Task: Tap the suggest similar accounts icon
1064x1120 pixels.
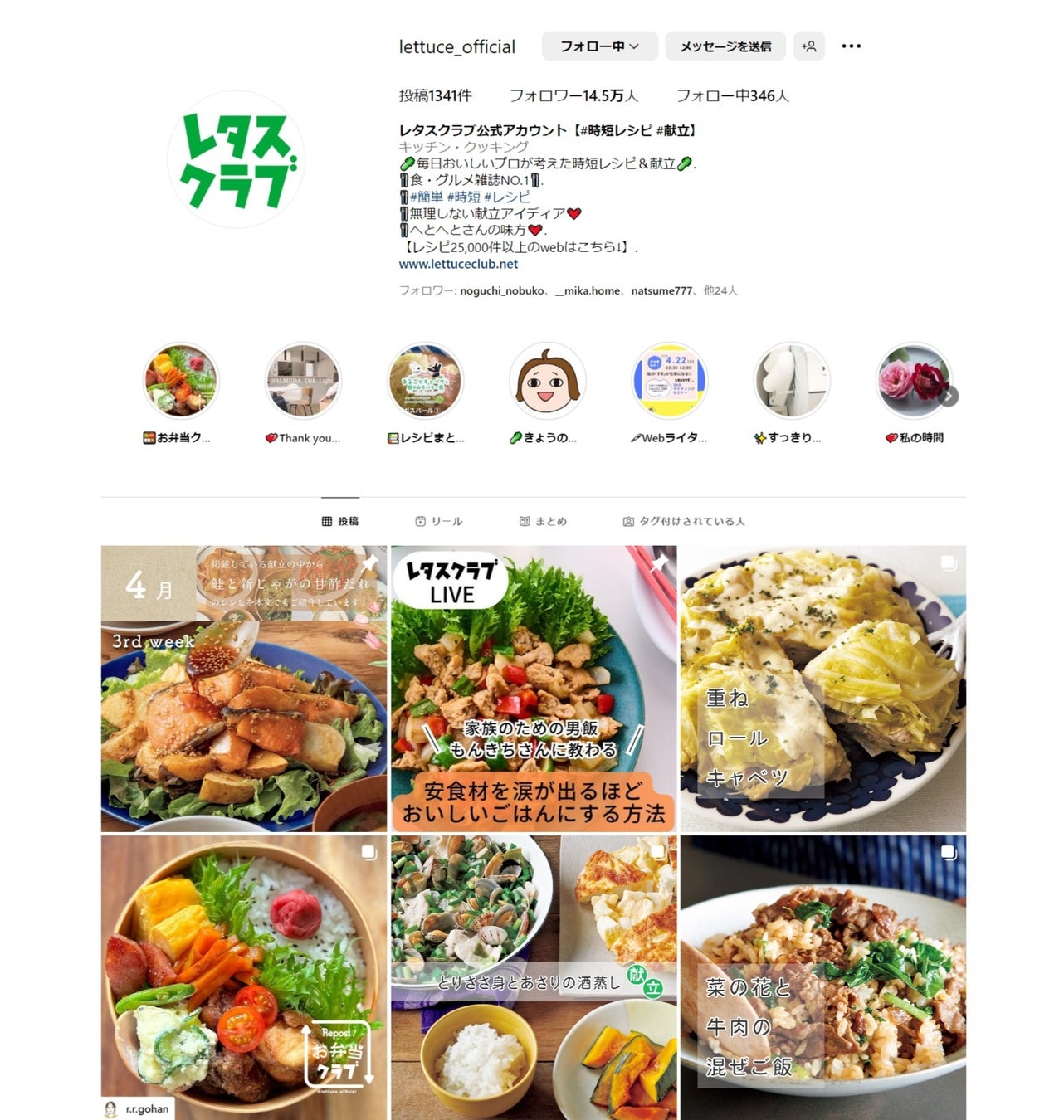Action: point(808,46)
